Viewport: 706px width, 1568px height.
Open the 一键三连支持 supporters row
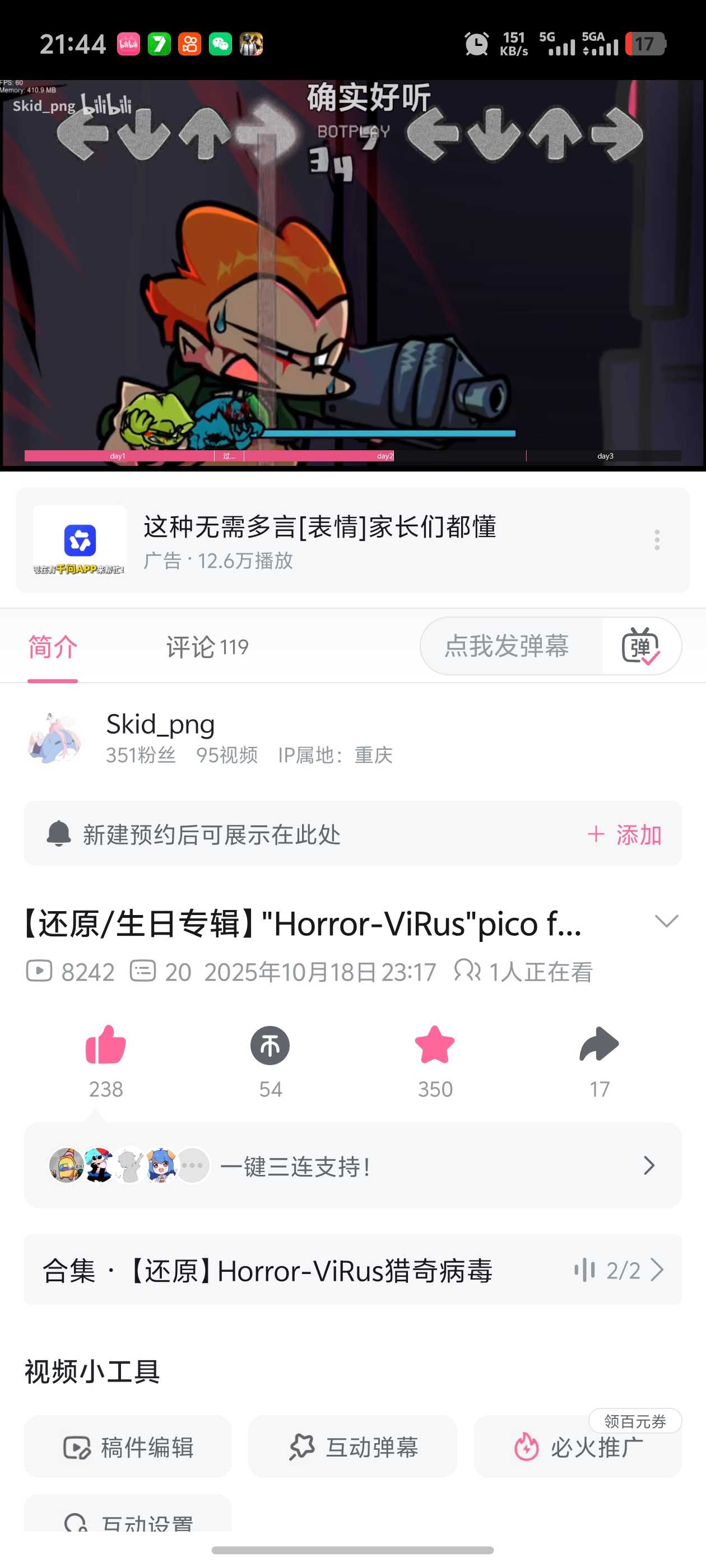pos(352,1166)
